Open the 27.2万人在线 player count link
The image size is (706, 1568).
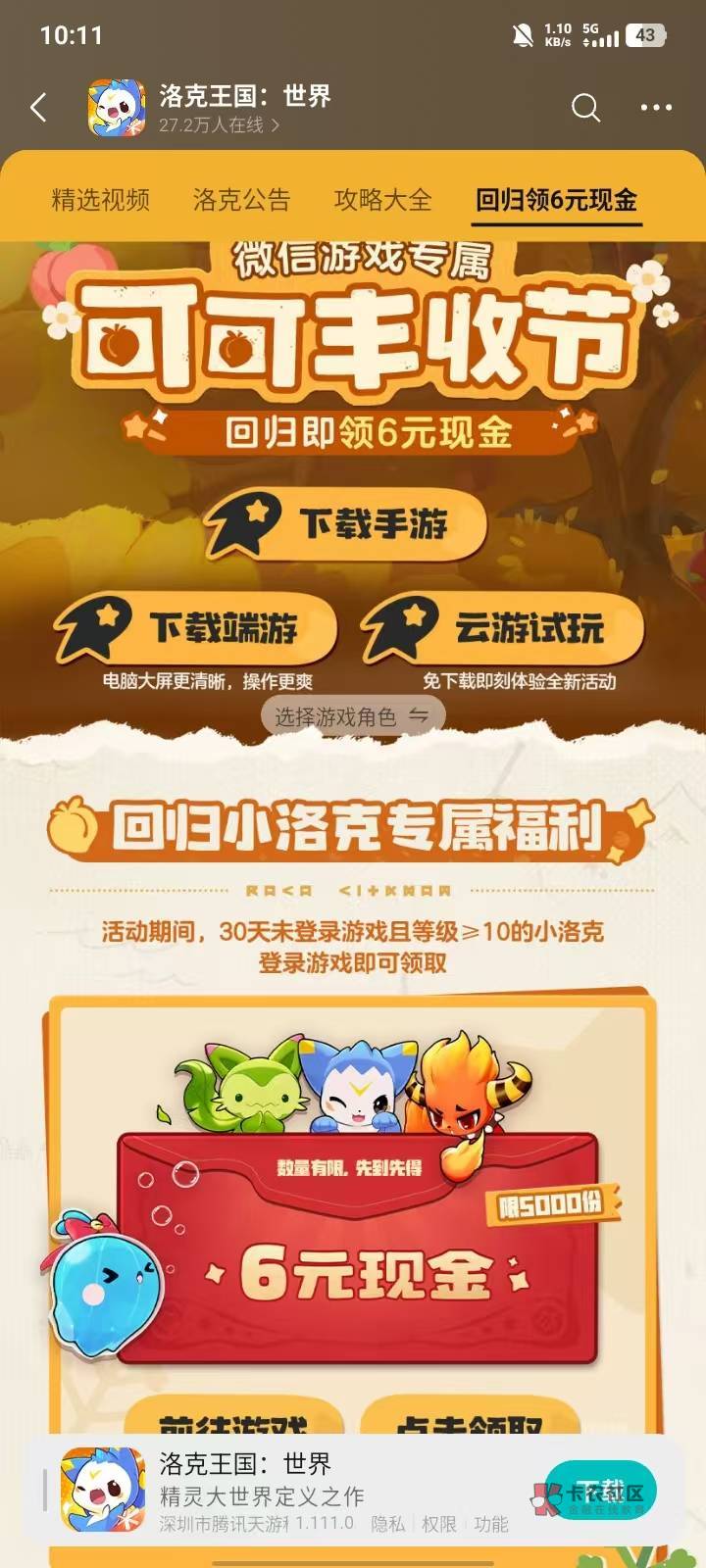pyautogui.click(x=219, y=125)
